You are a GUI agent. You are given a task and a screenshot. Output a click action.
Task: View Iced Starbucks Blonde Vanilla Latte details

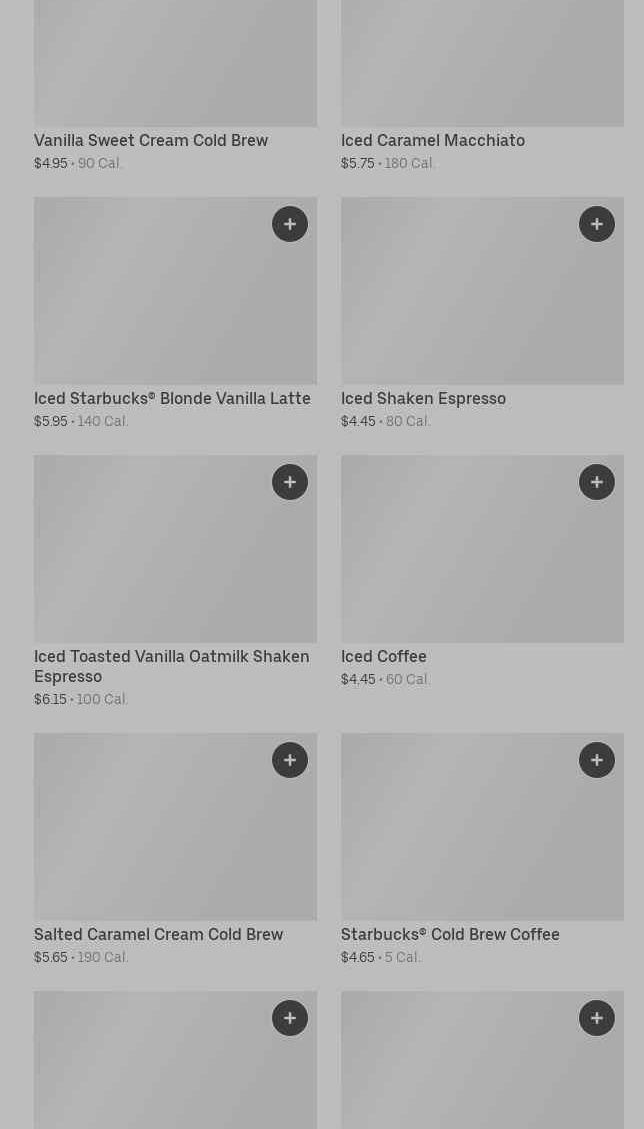click(172, 399)
